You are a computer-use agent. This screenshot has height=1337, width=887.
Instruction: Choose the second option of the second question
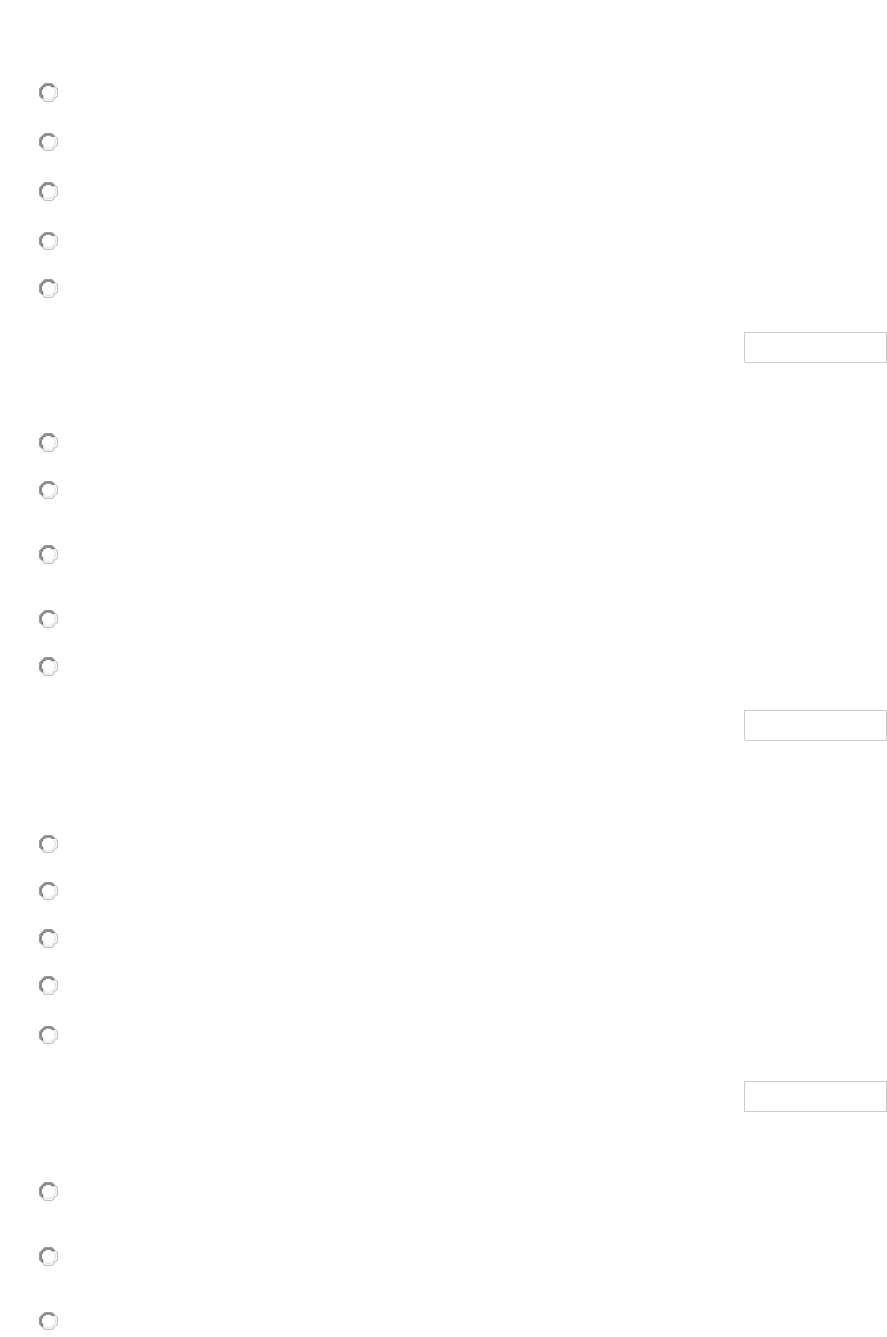(x=48, y=491)
